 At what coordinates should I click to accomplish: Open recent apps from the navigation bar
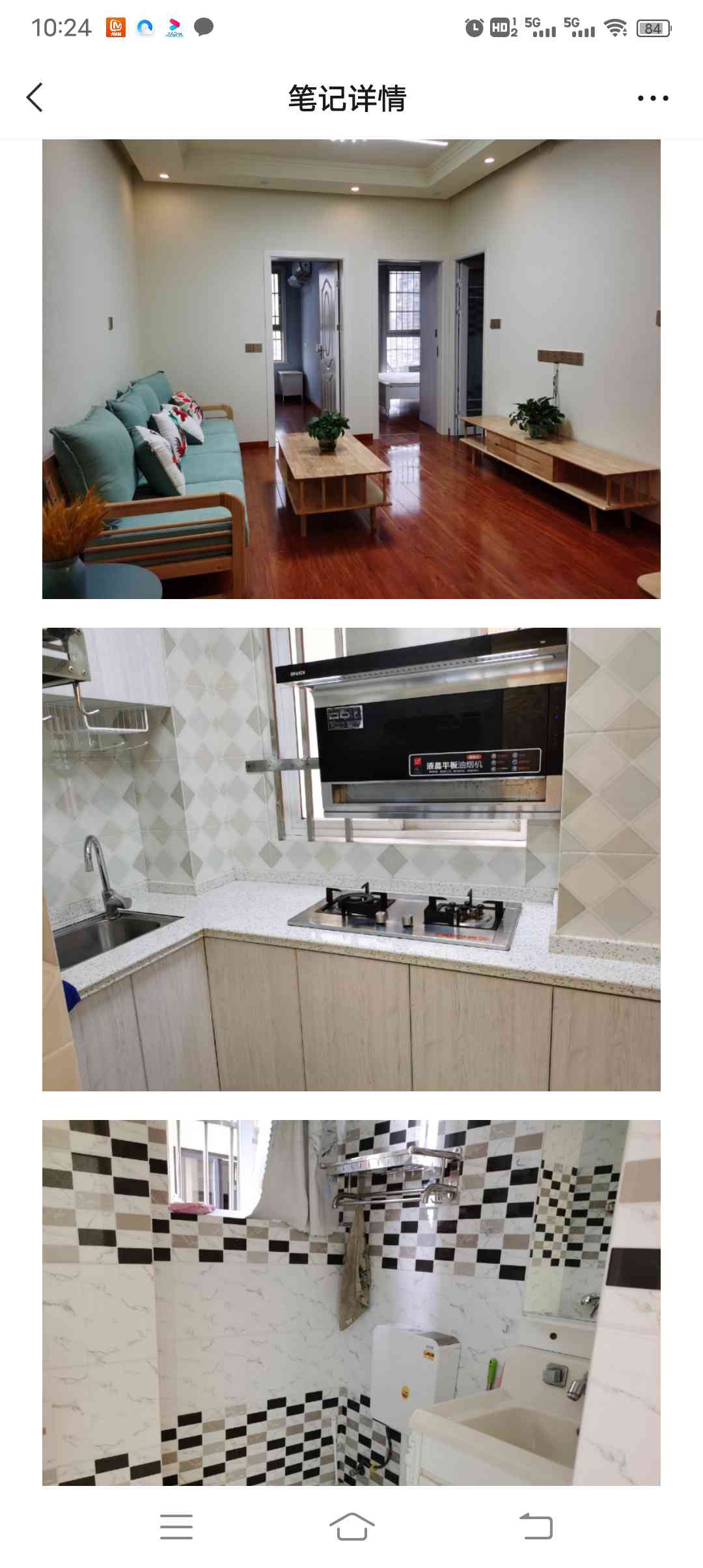tap(176, 1526)
